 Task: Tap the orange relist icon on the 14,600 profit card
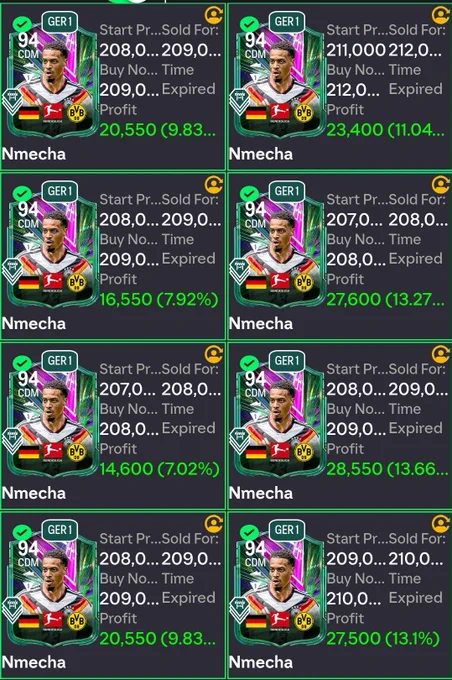[213, 354]
